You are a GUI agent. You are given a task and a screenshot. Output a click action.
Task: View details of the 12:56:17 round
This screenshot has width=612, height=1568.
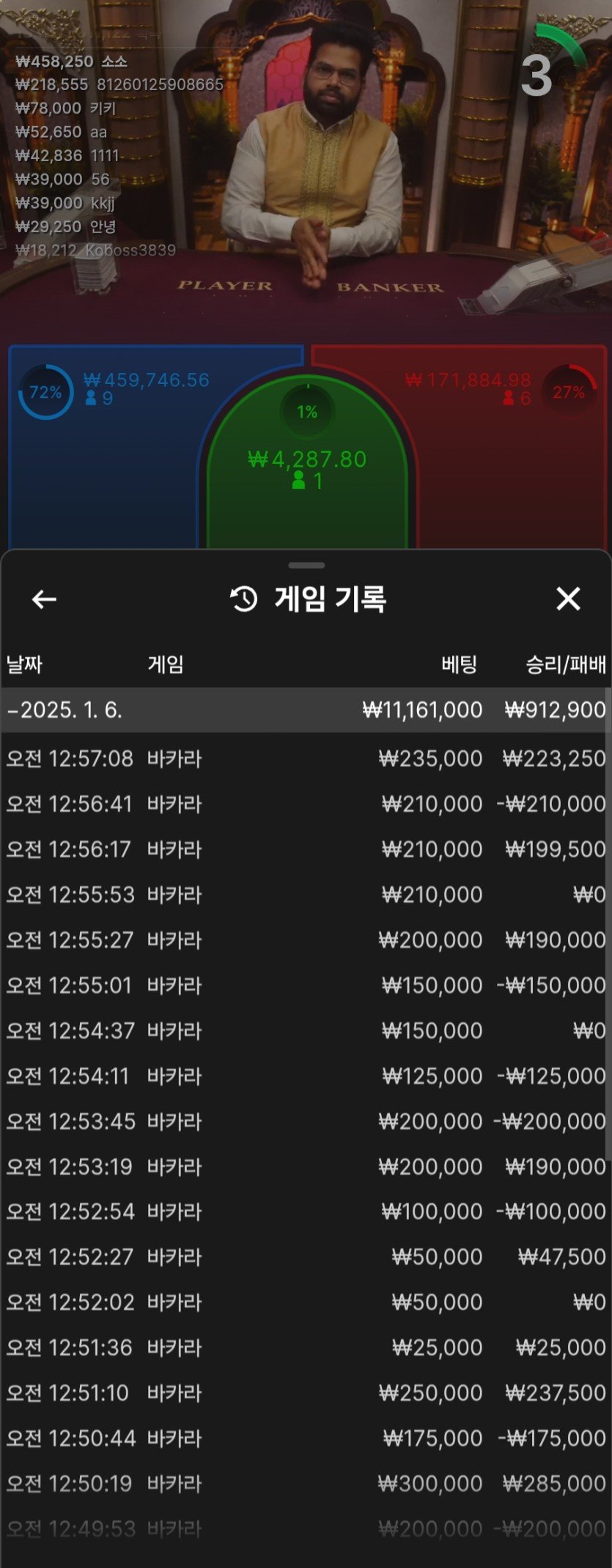[306, 849]
